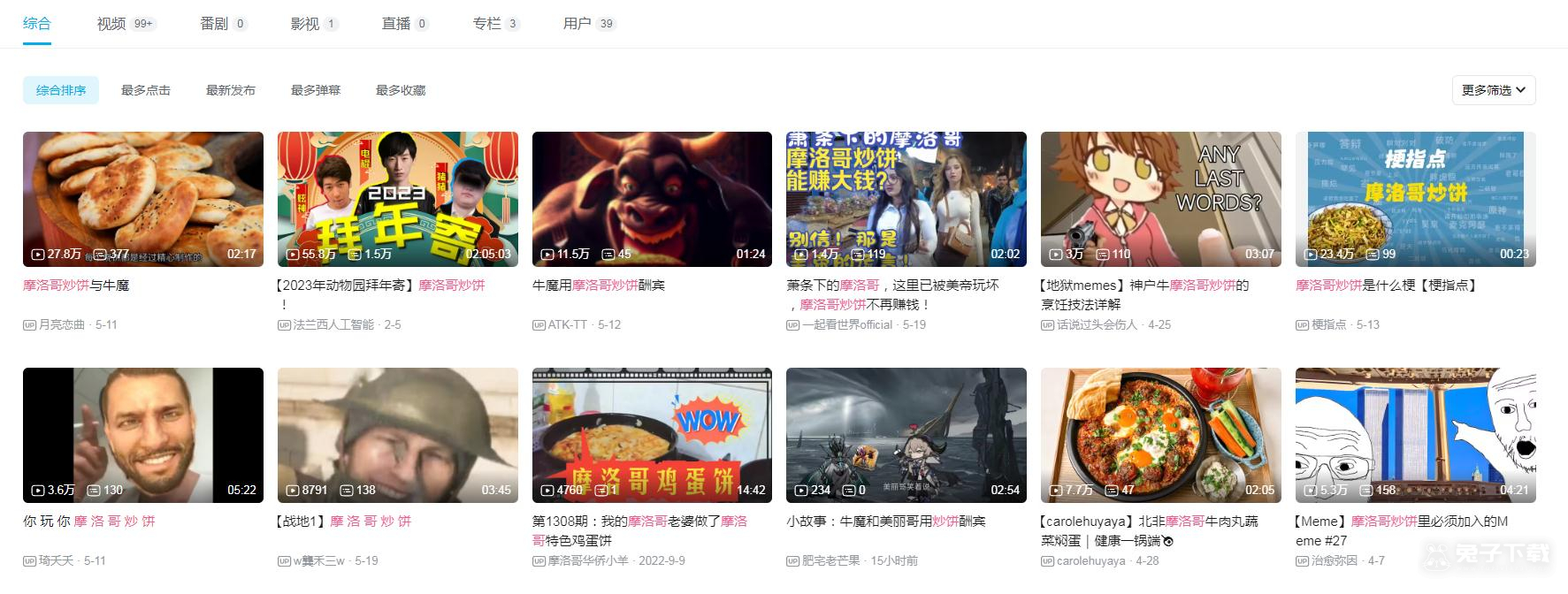Play the video 牛魔用摩洛哥炒饼酬宾
This screenshot has width=1568, height=594.
point(652,199)
